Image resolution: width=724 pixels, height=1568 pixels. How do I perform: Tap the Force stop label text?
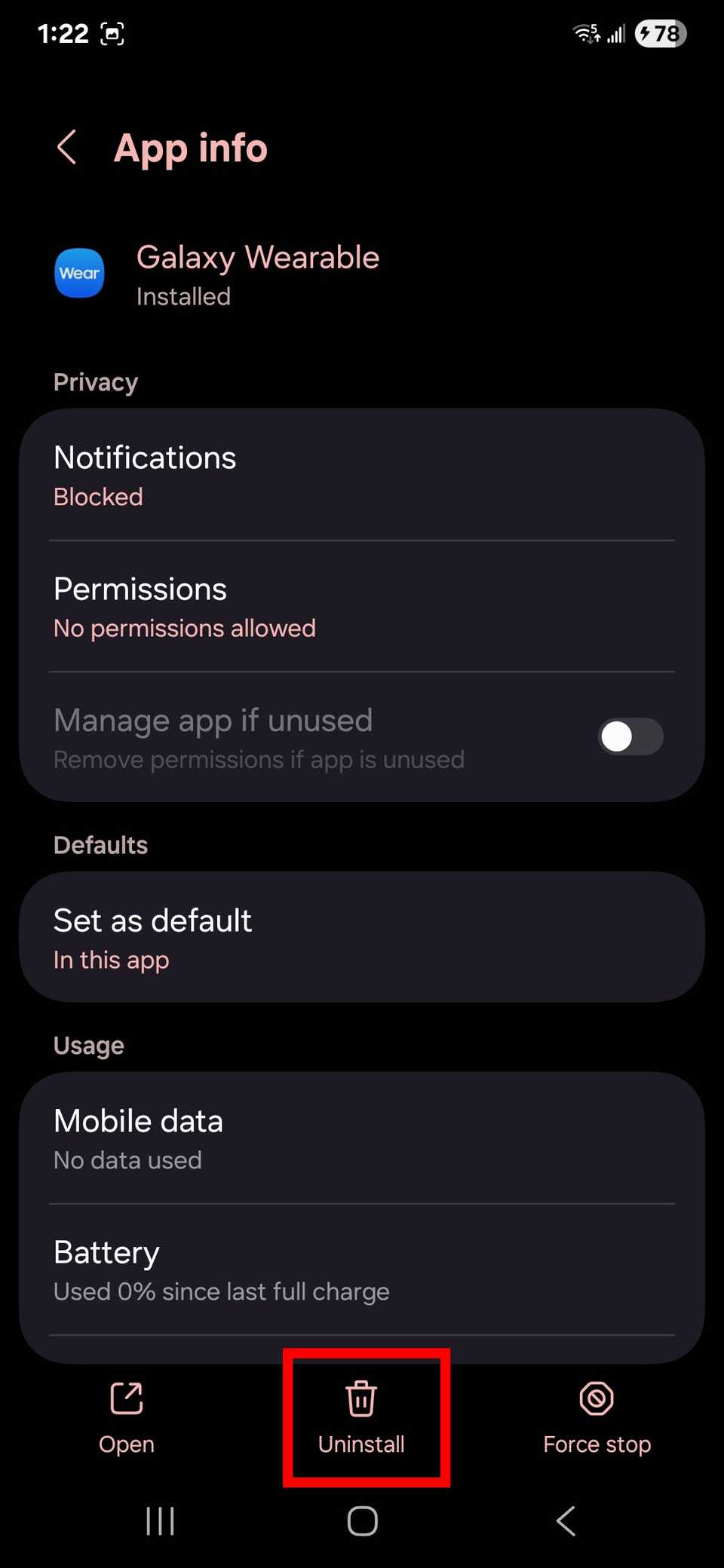596,1444
